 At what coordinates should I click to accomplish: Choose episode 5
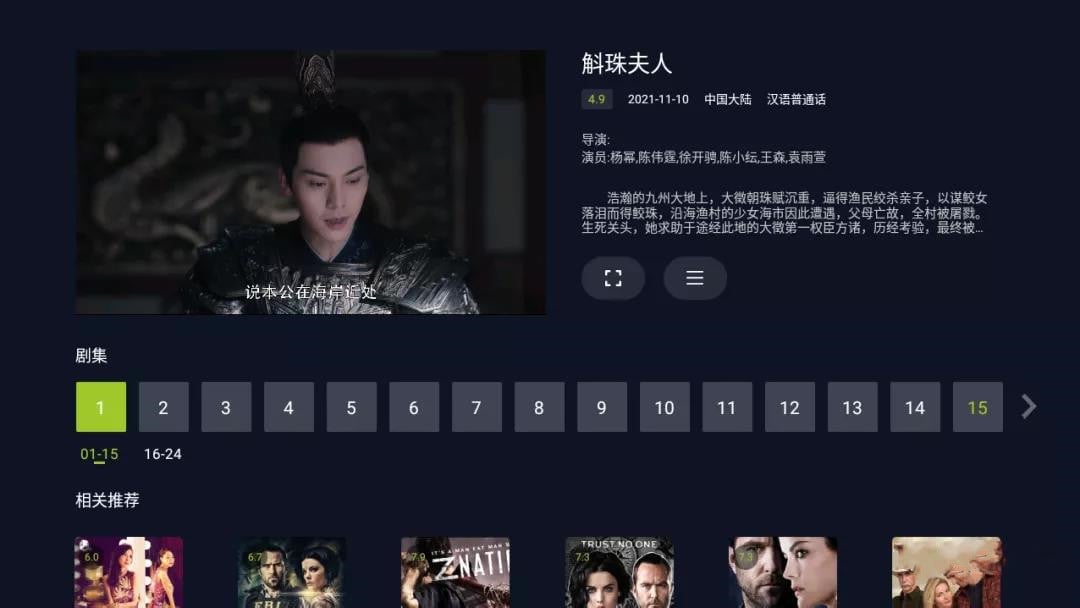point(351,407)
